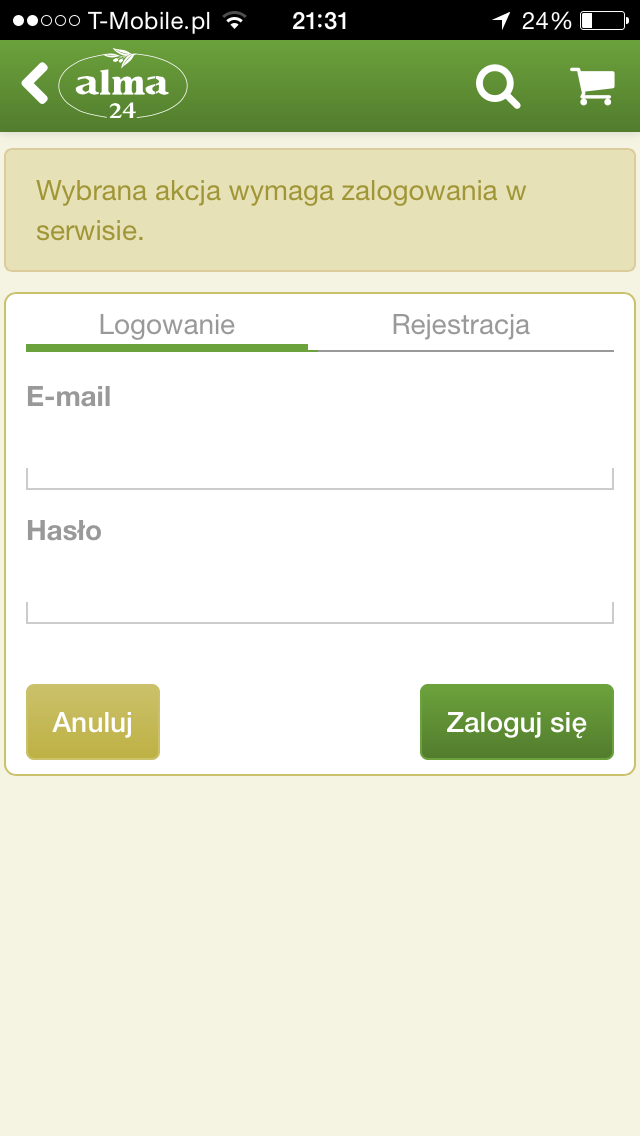Image resolution: width=640 pixels, height=1136 pixels.
Task: Cancel login with the Anuluj button
Action: coord(93,722)
